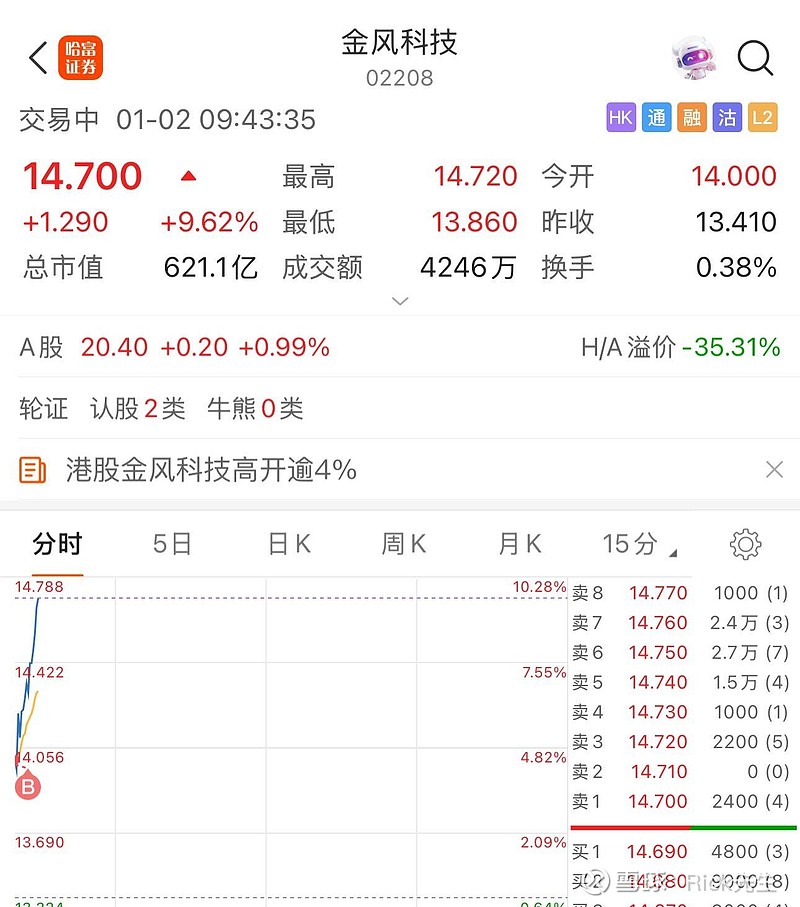This screenshot has height=907, width=800.
Task: Open 牛熊 certificates list
Action: pyautogui.click(x=254, y=408)
